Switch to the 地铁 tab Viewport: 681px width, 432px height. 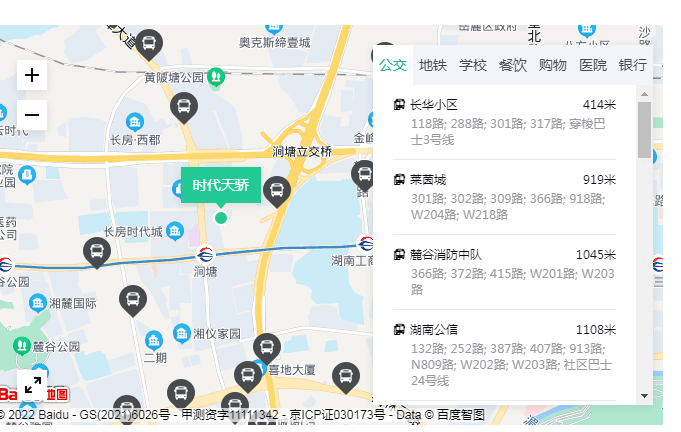(x=433, y=65)
